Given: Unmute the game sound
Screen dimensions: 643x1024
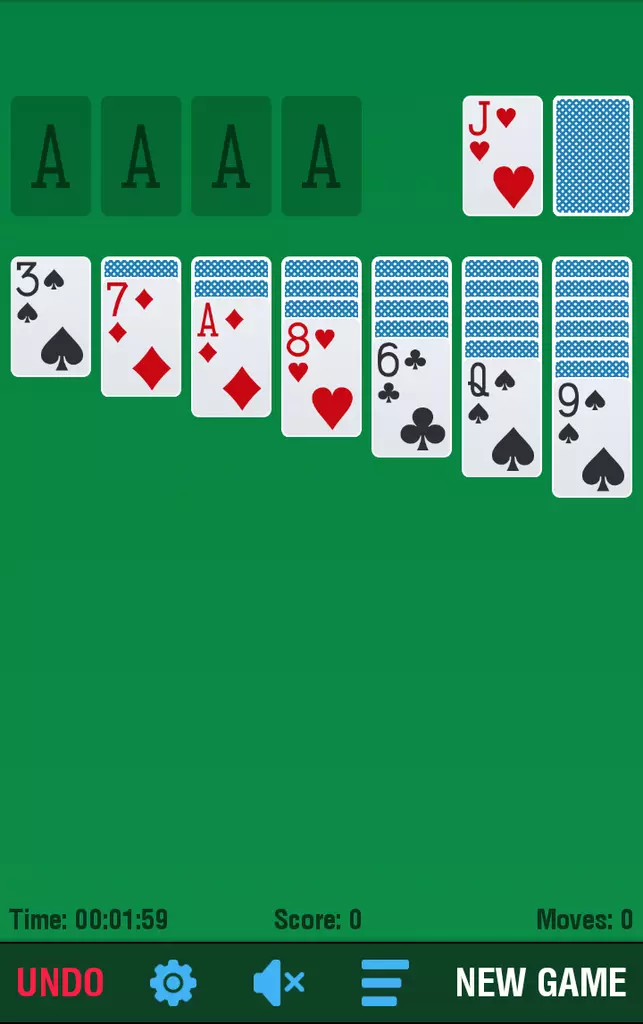Looking at the screenshot, I should pyautogui.click(x=279, y=983).
